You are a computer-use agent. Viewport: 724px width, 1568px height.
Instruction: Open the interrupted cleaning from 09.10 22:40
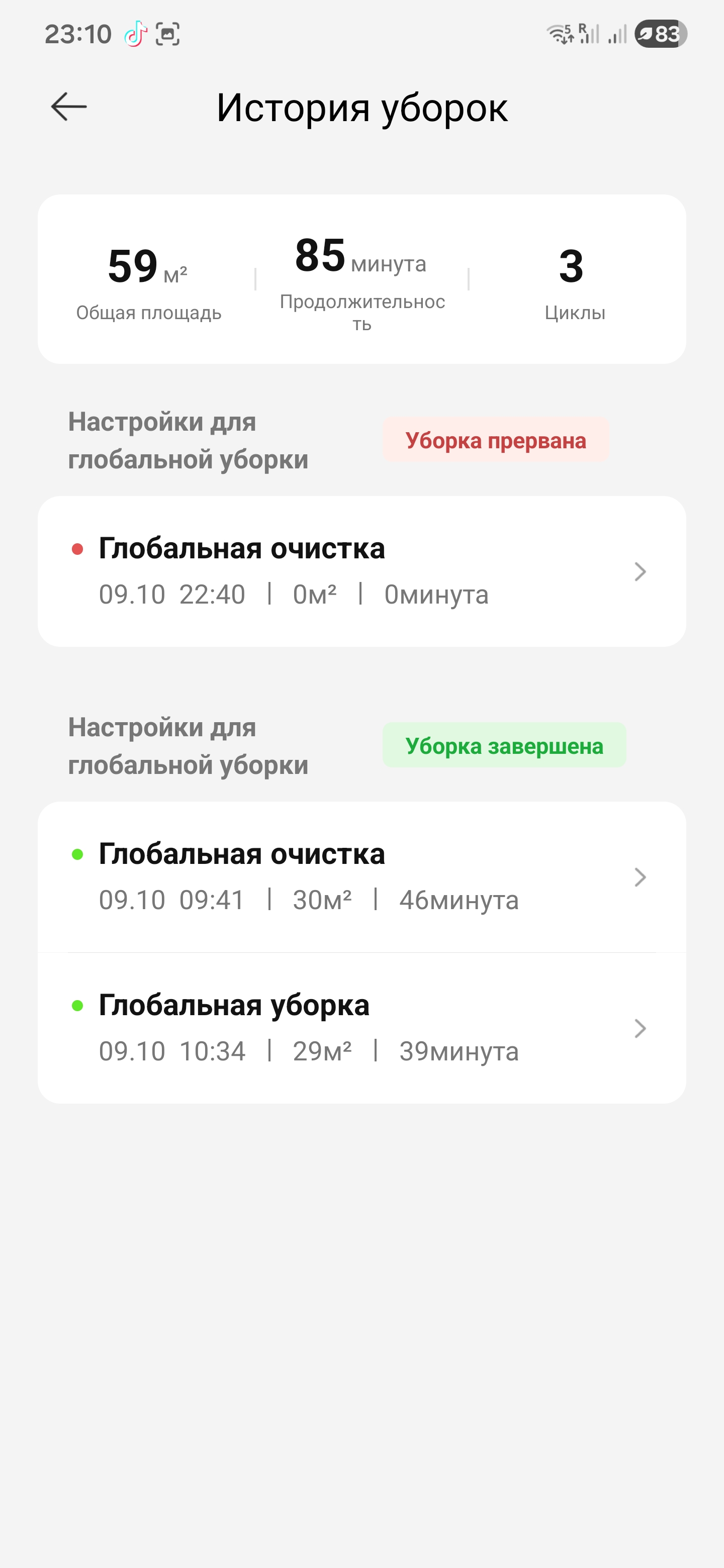pyautogui.click(x=361, y=571)
